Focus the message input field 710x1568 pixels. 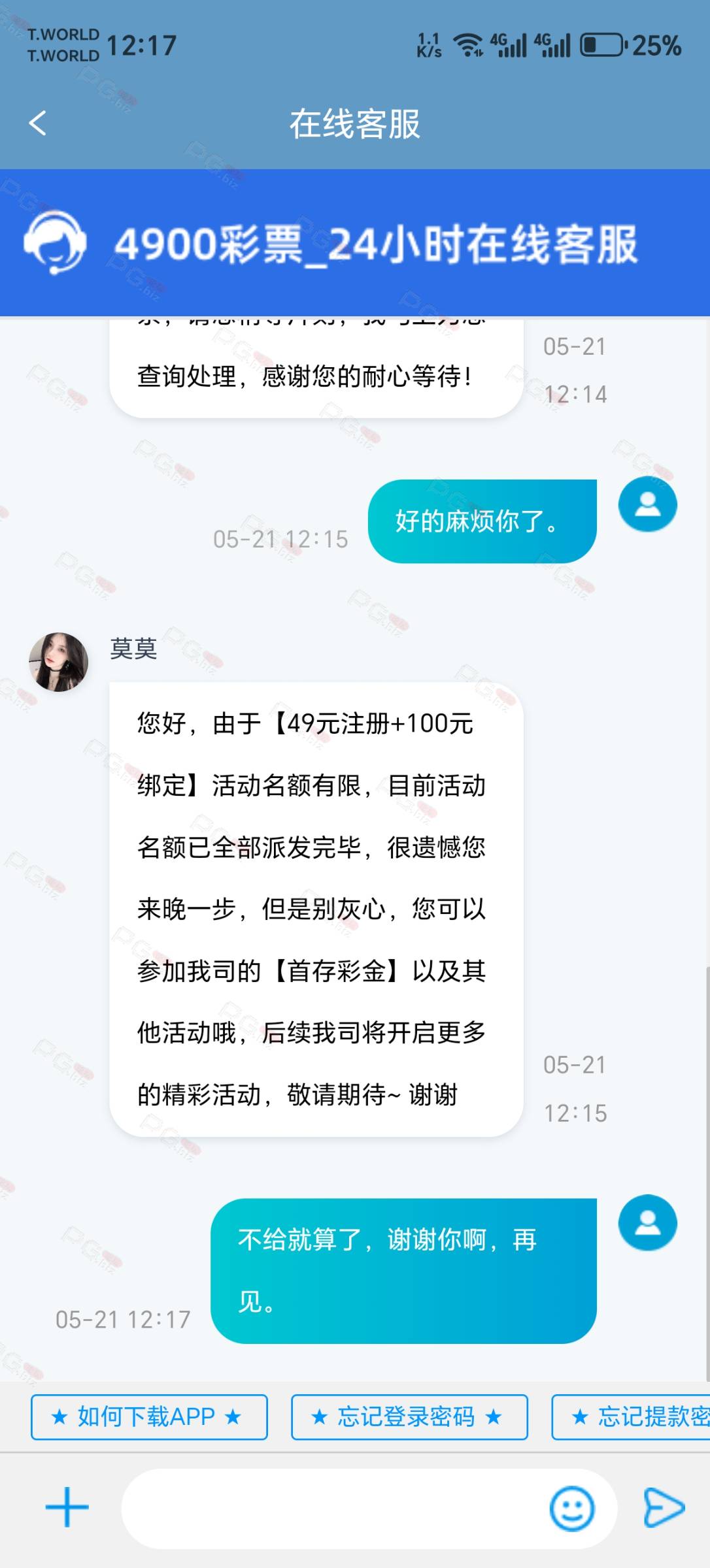pyautogui.click(x=333, y=1509)
